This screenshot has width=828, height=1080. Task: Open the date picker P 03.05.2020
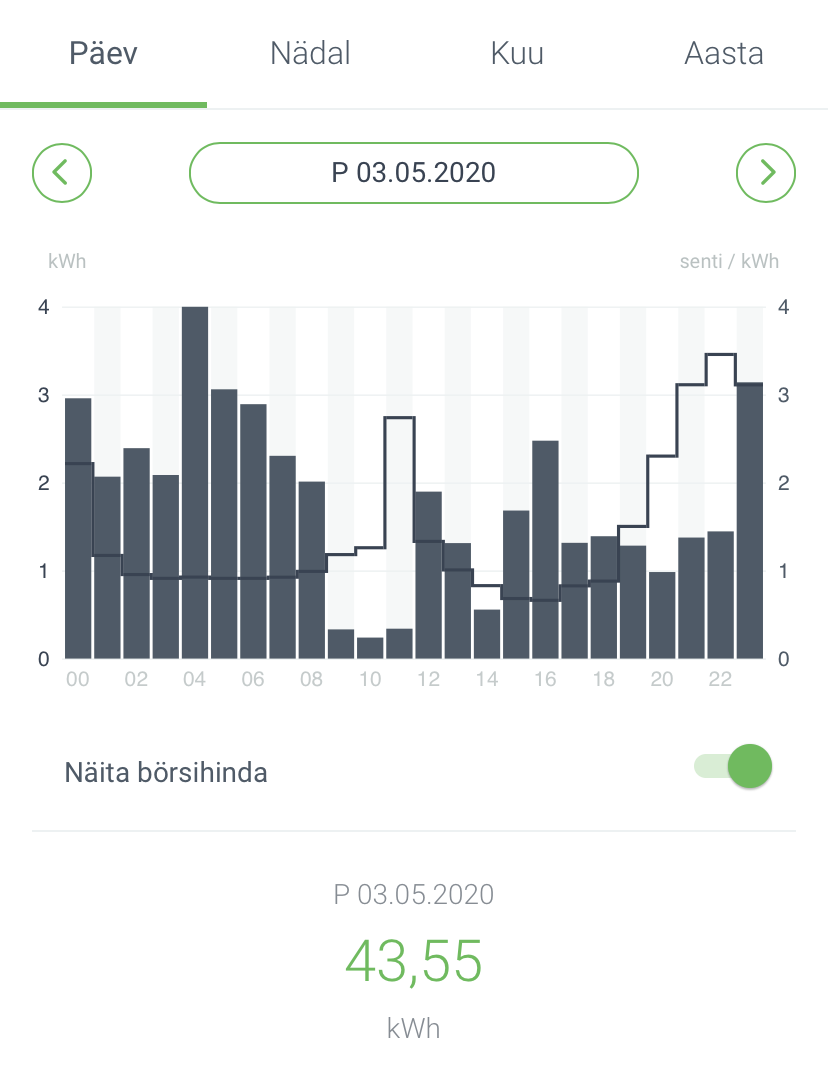413,173
